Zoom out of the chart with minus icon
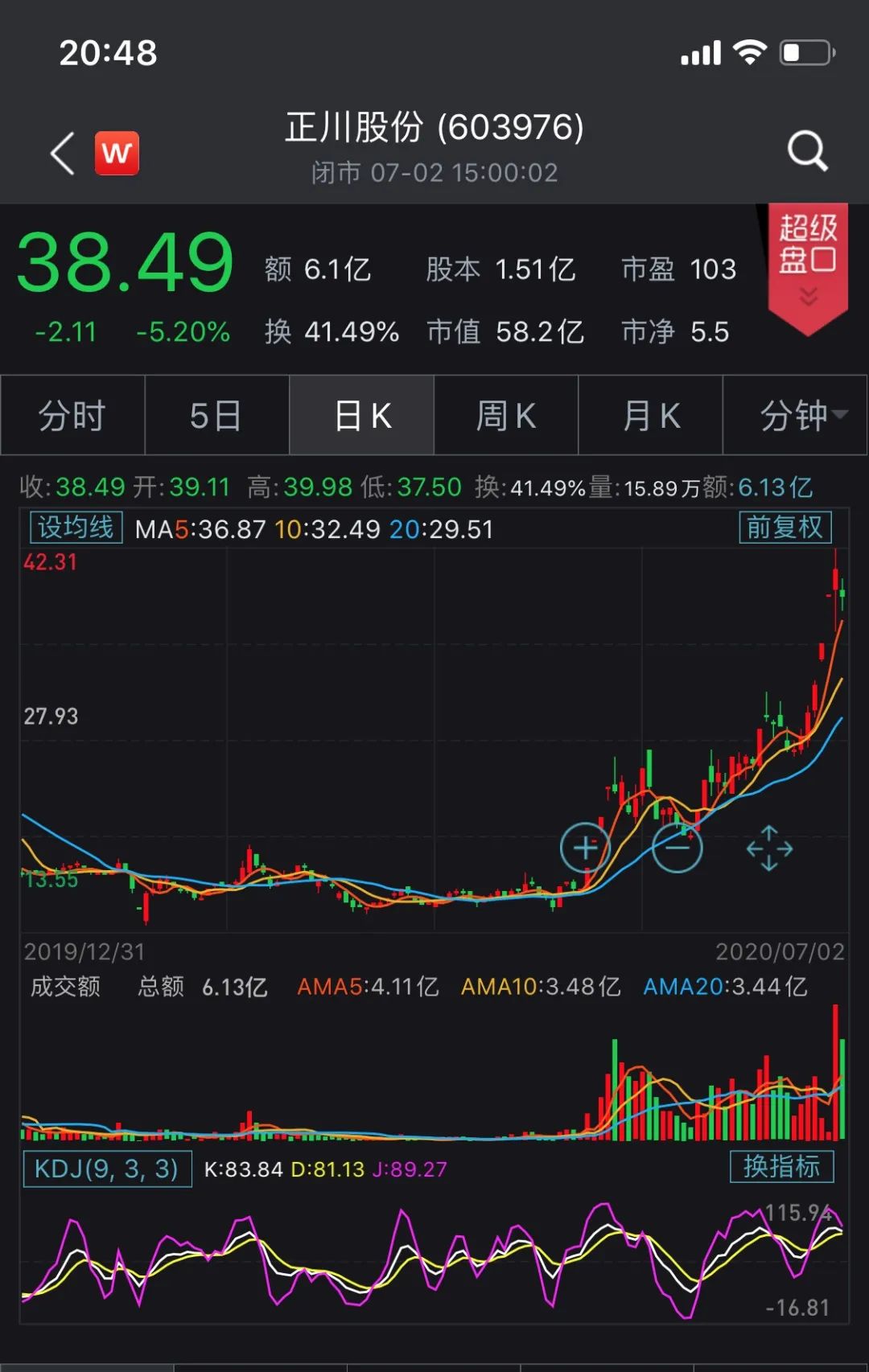 coord(678,848)
